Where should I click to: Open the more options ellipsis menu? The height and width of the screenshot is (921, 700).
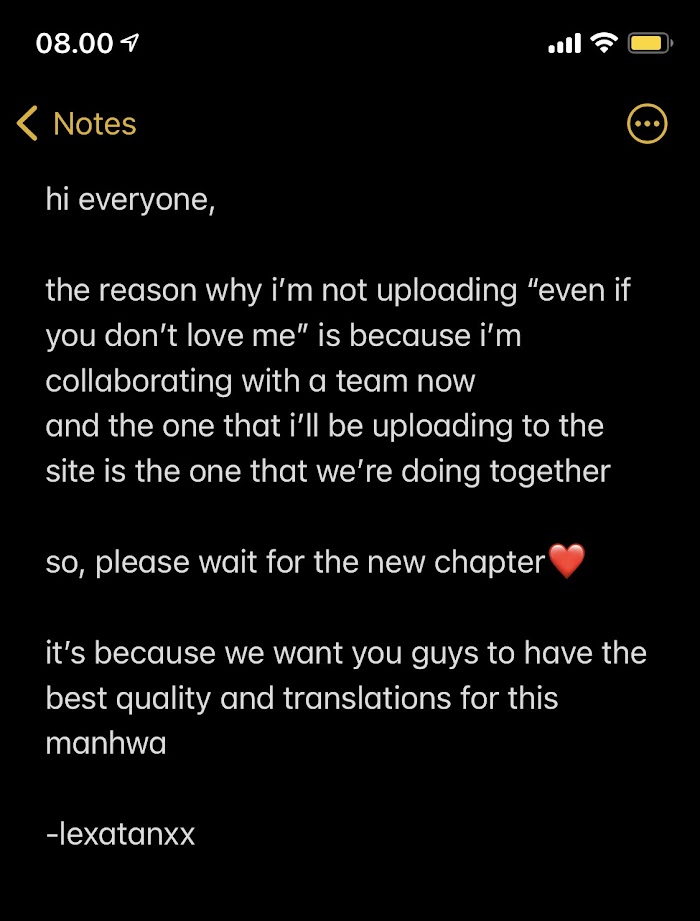point(646,124)
